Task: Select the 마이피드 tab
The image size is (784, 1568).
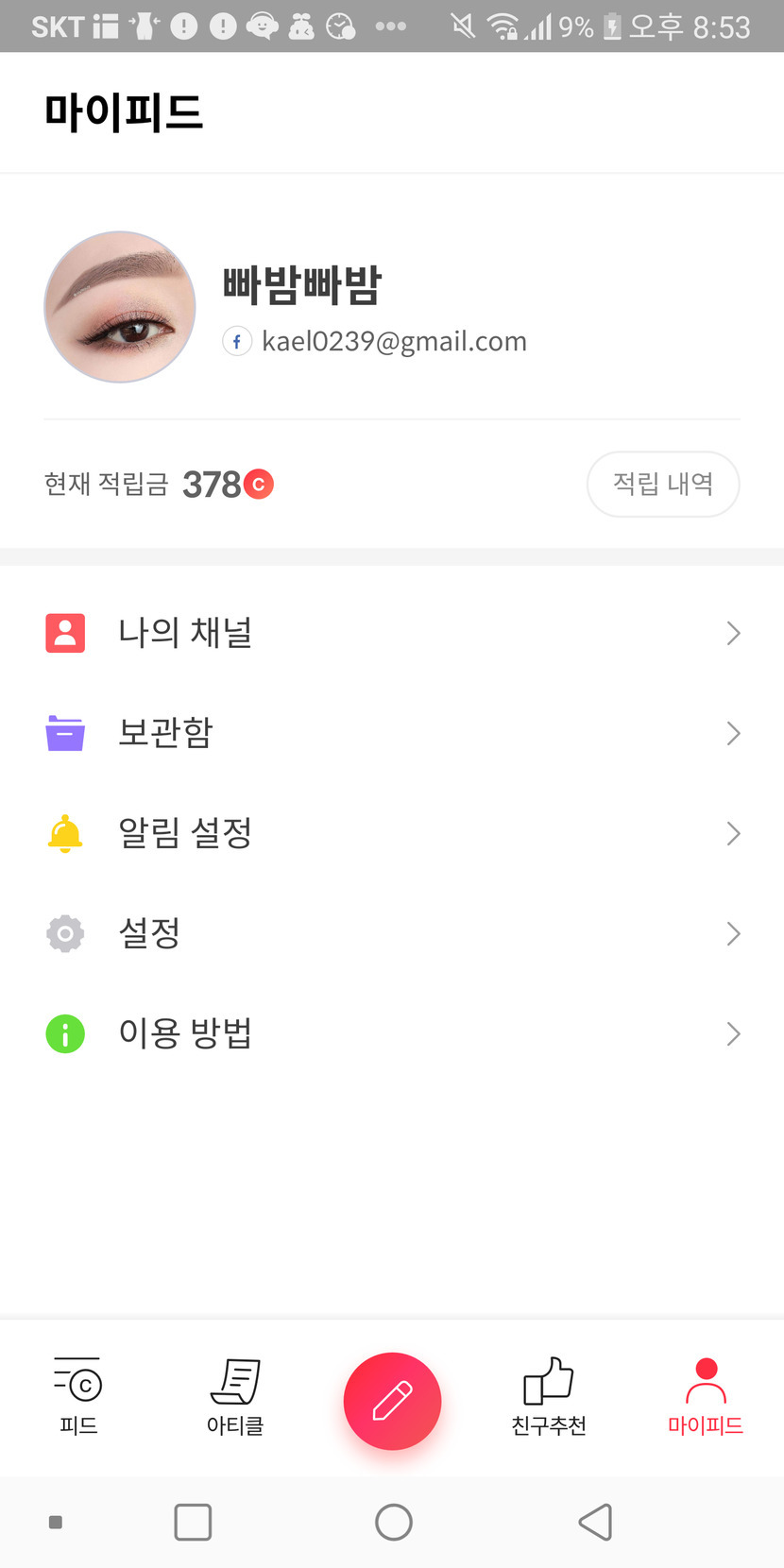Action: [706, 1398]
